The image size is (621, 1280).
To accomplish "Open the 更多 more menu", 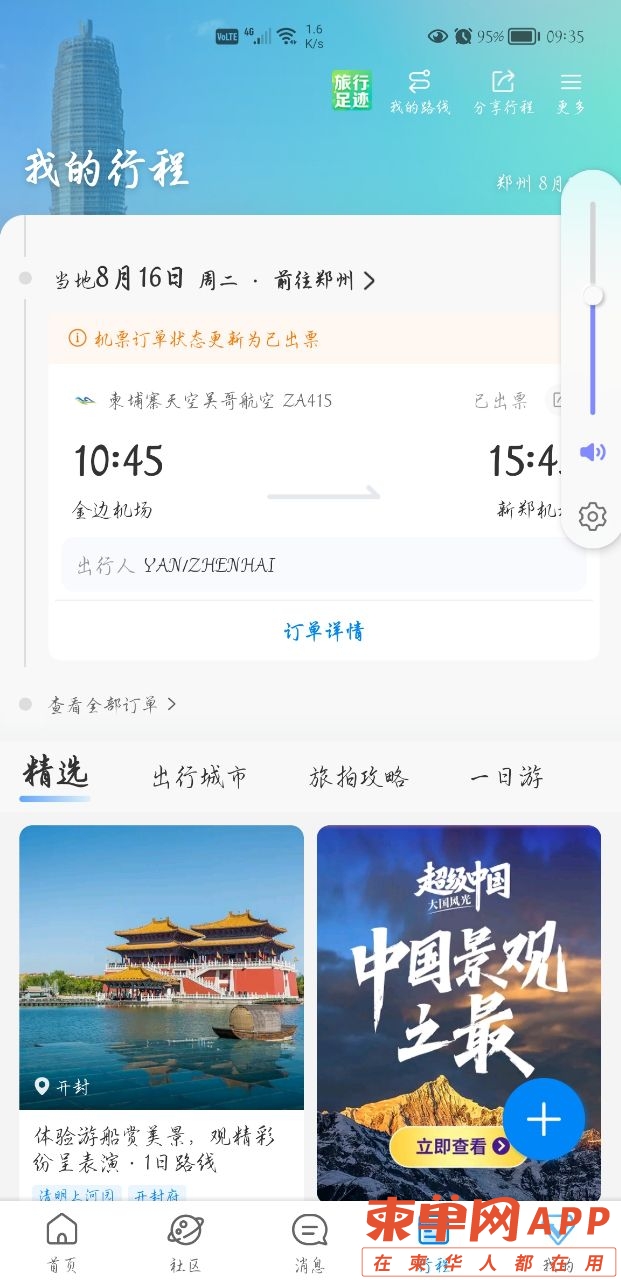I will pos(571,92).
